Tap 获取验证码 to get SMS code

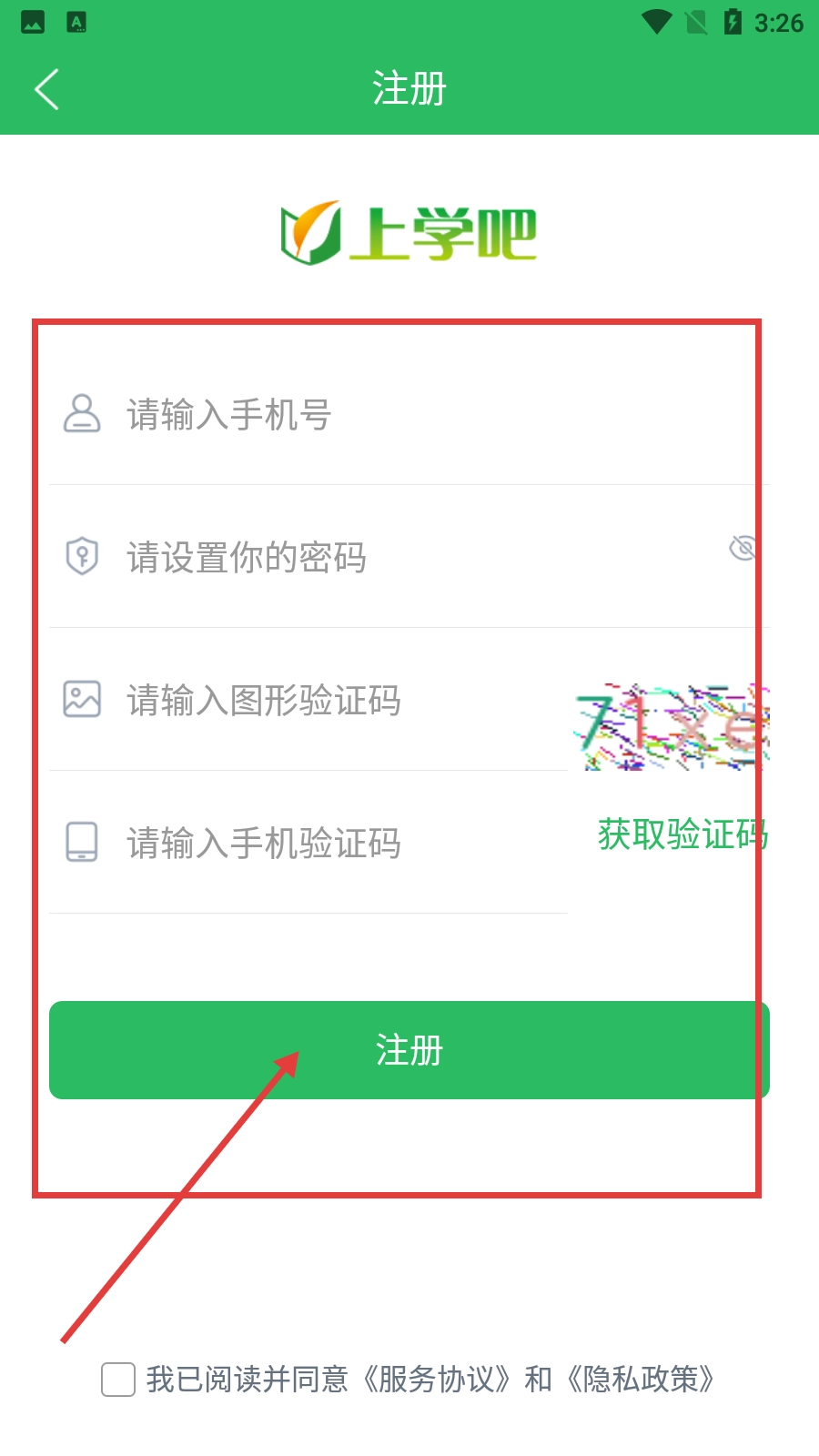pos(682,834)
